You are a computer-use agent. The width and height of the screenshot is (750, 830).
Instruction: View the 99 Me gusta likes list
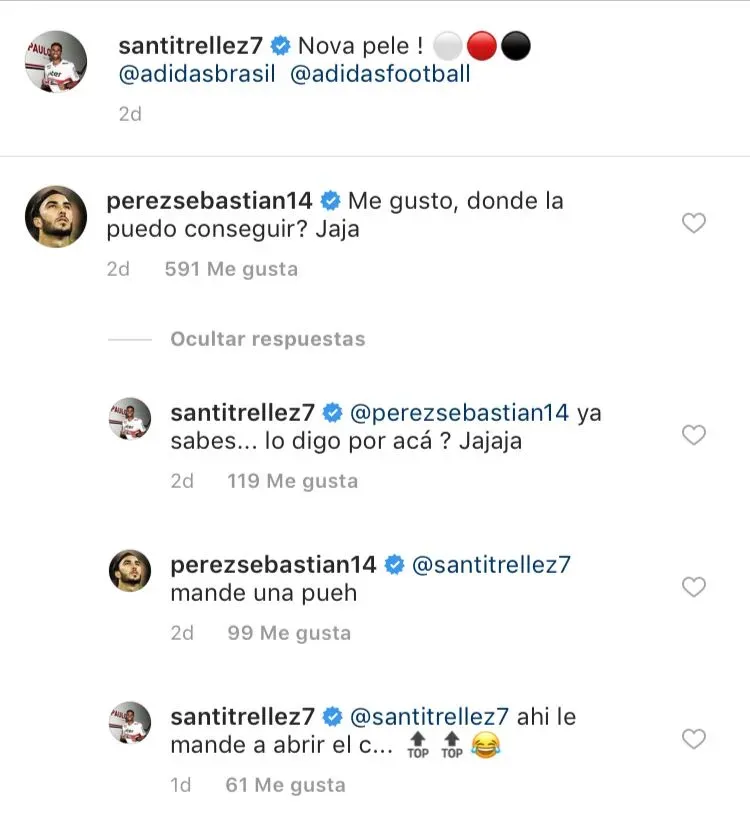point(289,633)
